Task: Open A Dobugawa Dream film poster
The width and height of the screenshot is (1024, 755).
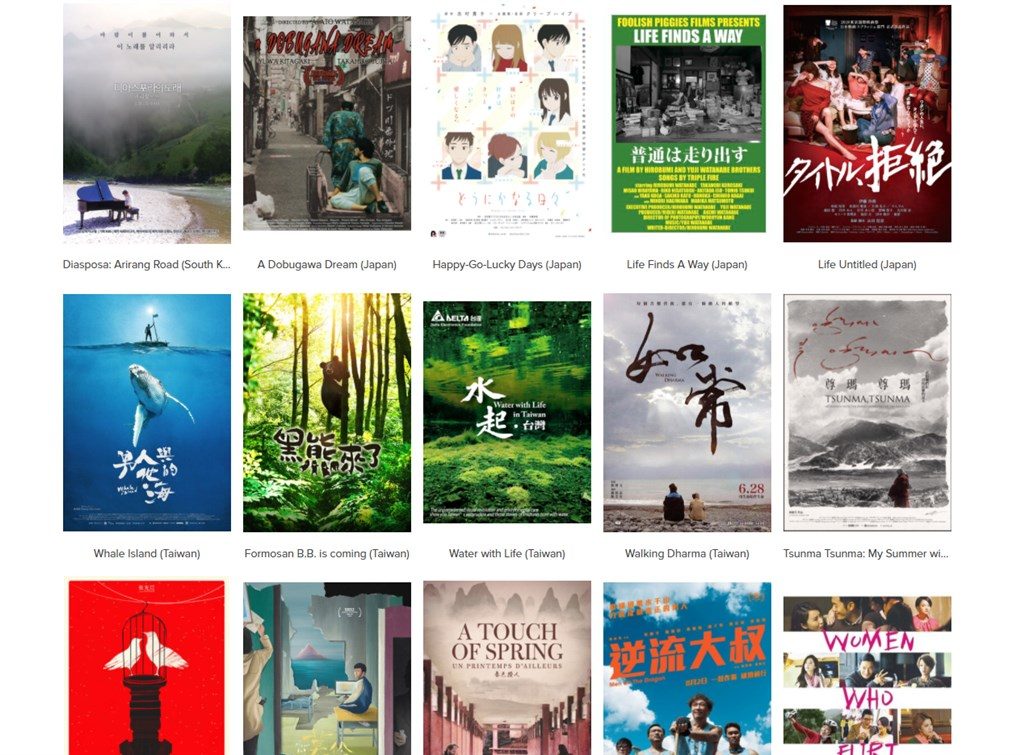Action: click(x=327, y=124)
